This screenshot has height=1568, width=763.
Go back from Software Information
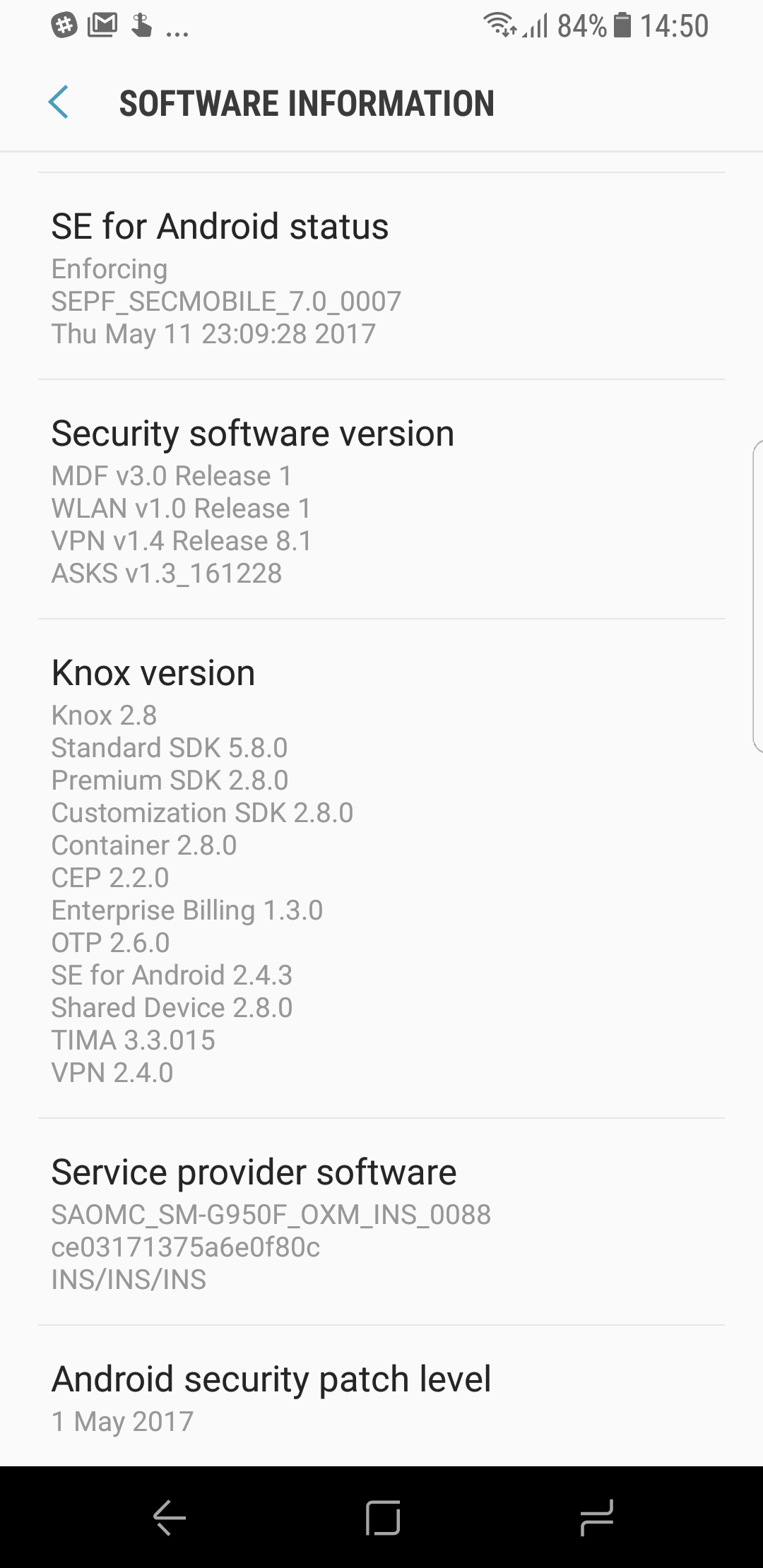pyautogui.click(x=59, y=102)
